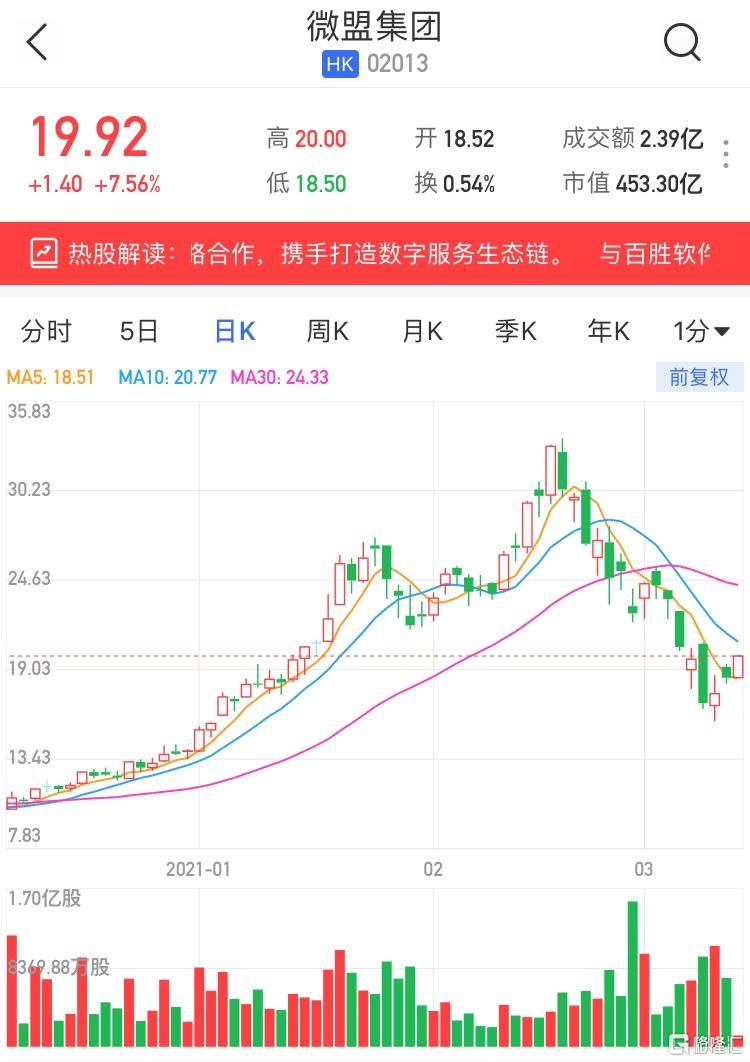Image resolution: width=750 pixels, height=1062 pixels.
Task: Change the 前复权 adjustment setting
Action: pyautogui.click(x=699, y=377)
